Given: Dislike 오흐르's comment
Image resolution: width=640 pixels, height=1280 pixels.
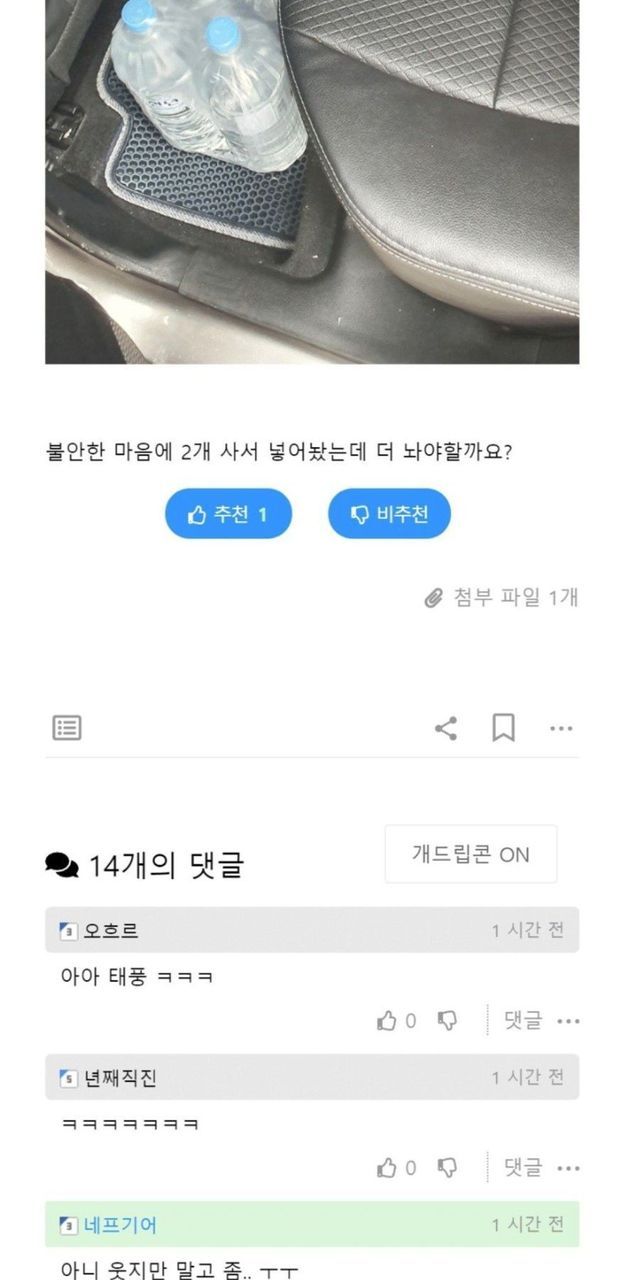Looking at the screenshot, I should [x=448, y=1021].
